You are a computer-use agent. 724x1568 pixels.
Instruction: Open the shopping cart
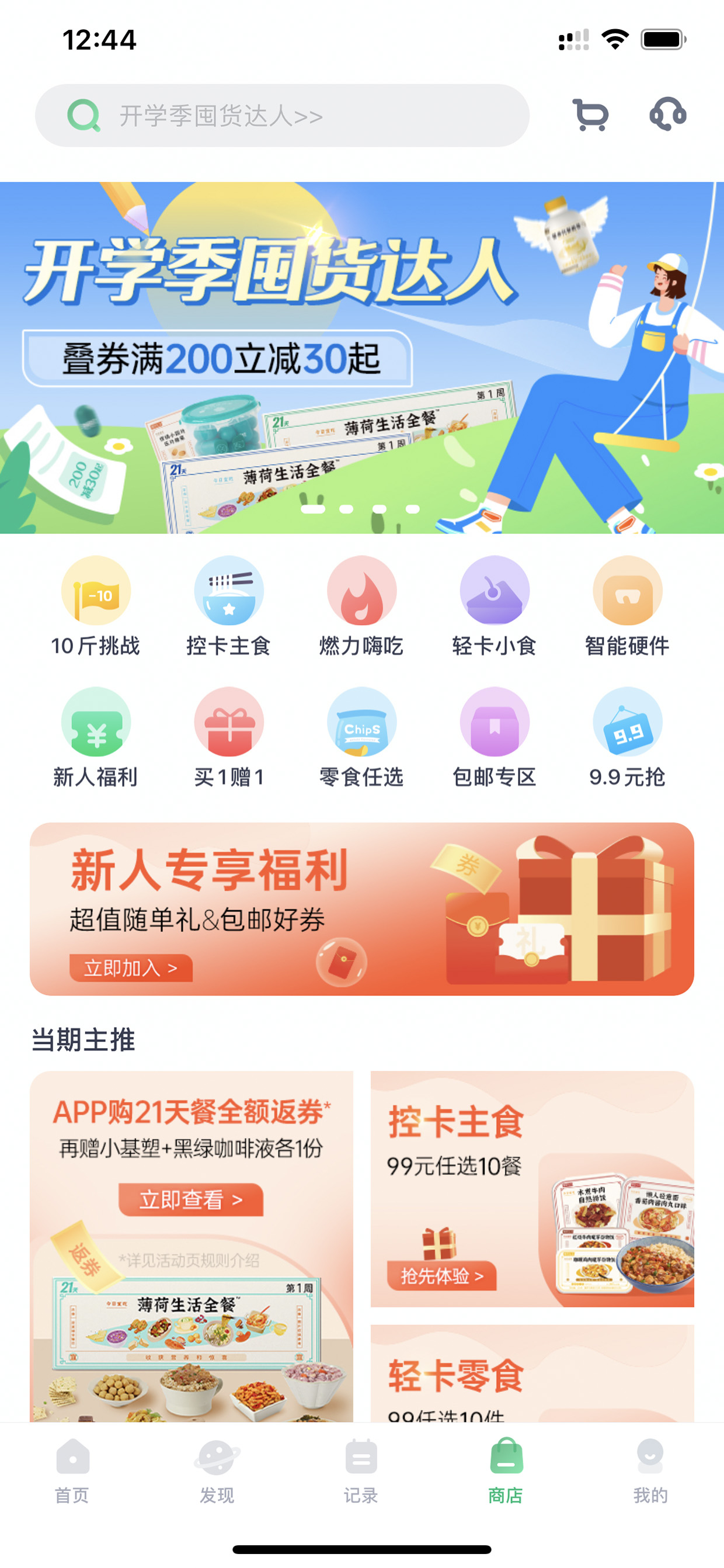point(591,115)
